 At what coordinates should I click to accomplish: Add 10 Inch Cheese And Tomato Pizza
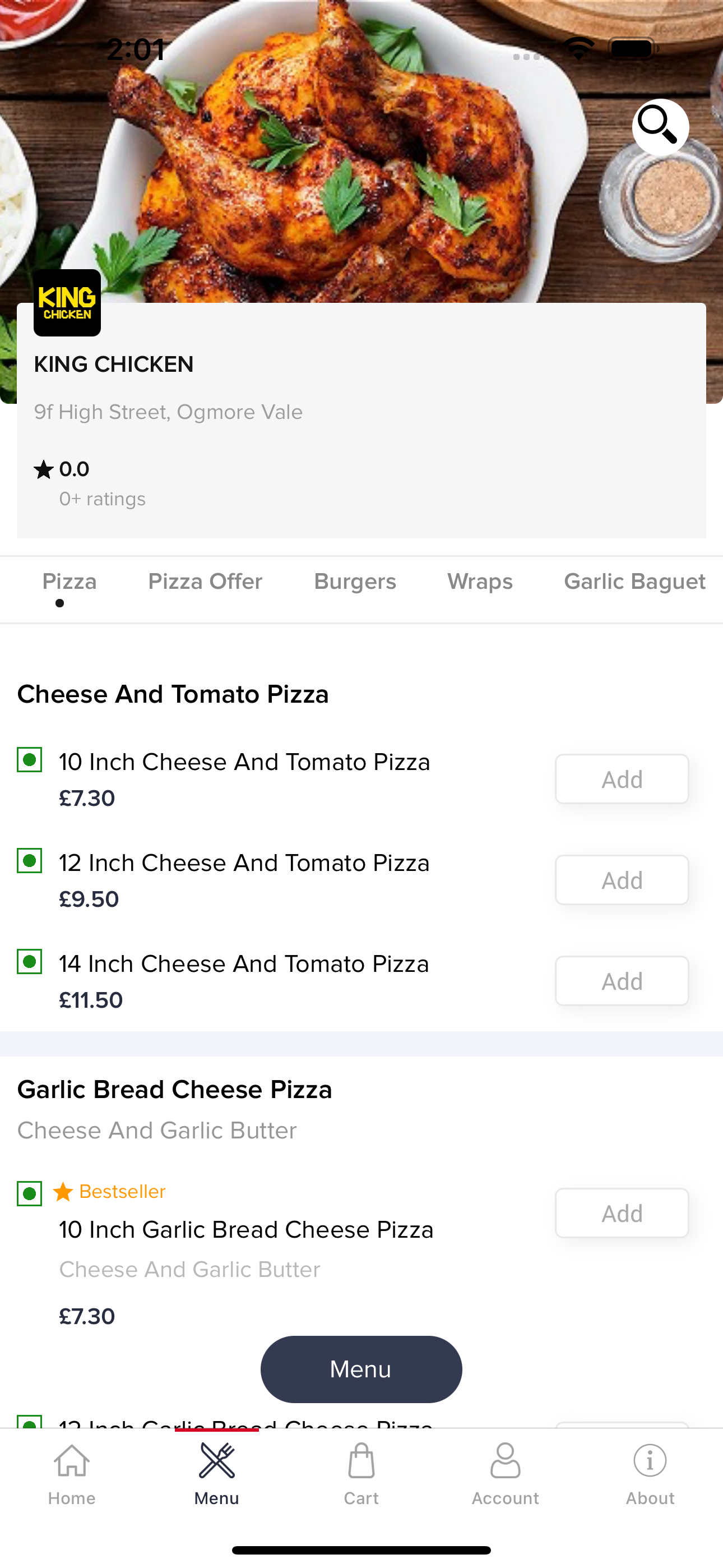[x=622, y=779]
